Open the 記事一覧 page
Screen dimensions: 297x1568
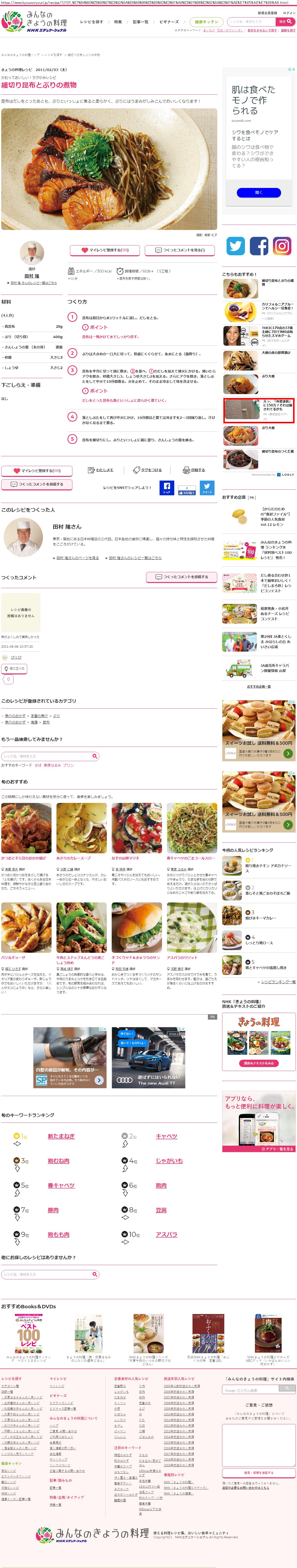141,22
